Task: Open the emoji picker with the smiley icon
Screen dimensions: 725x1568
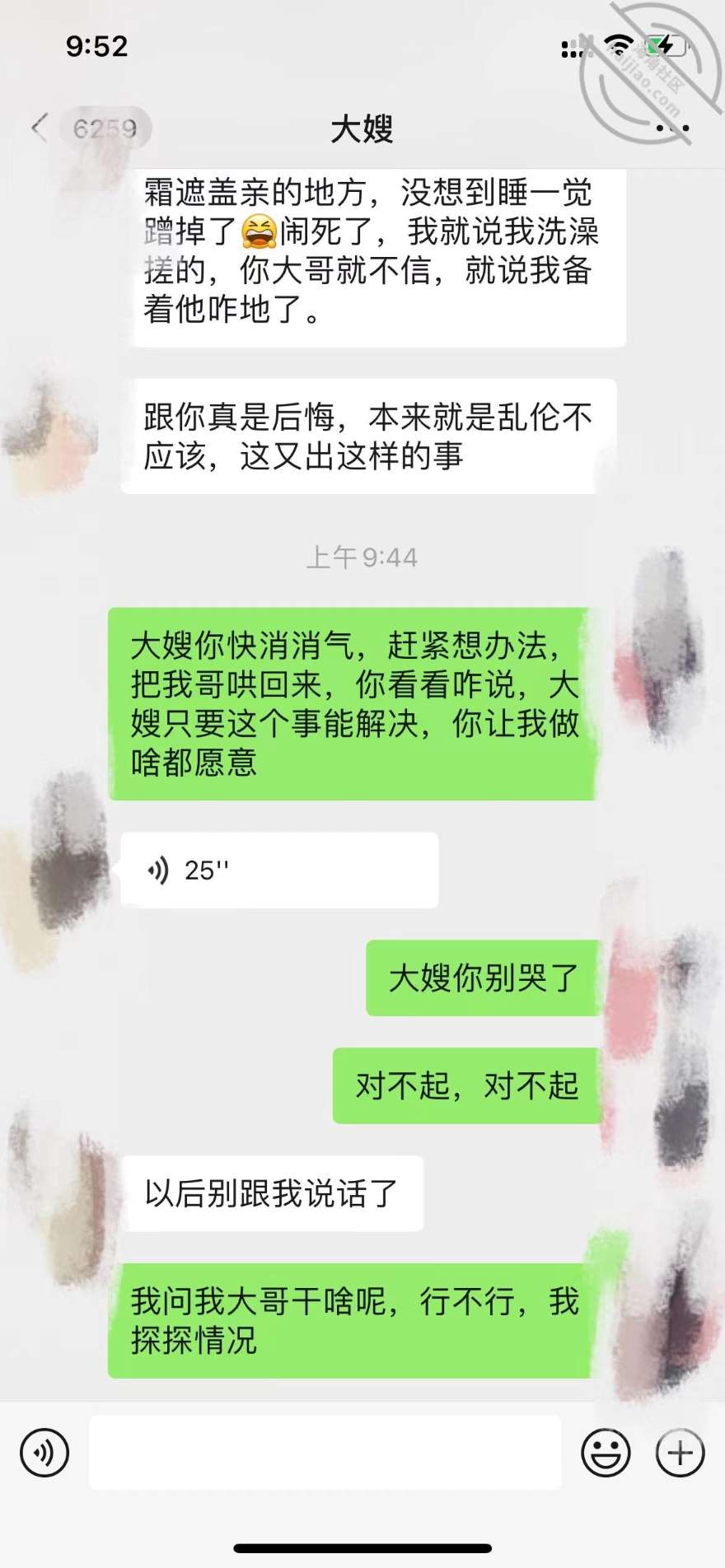Action: pyautogui.click(x=607, y=1452)
